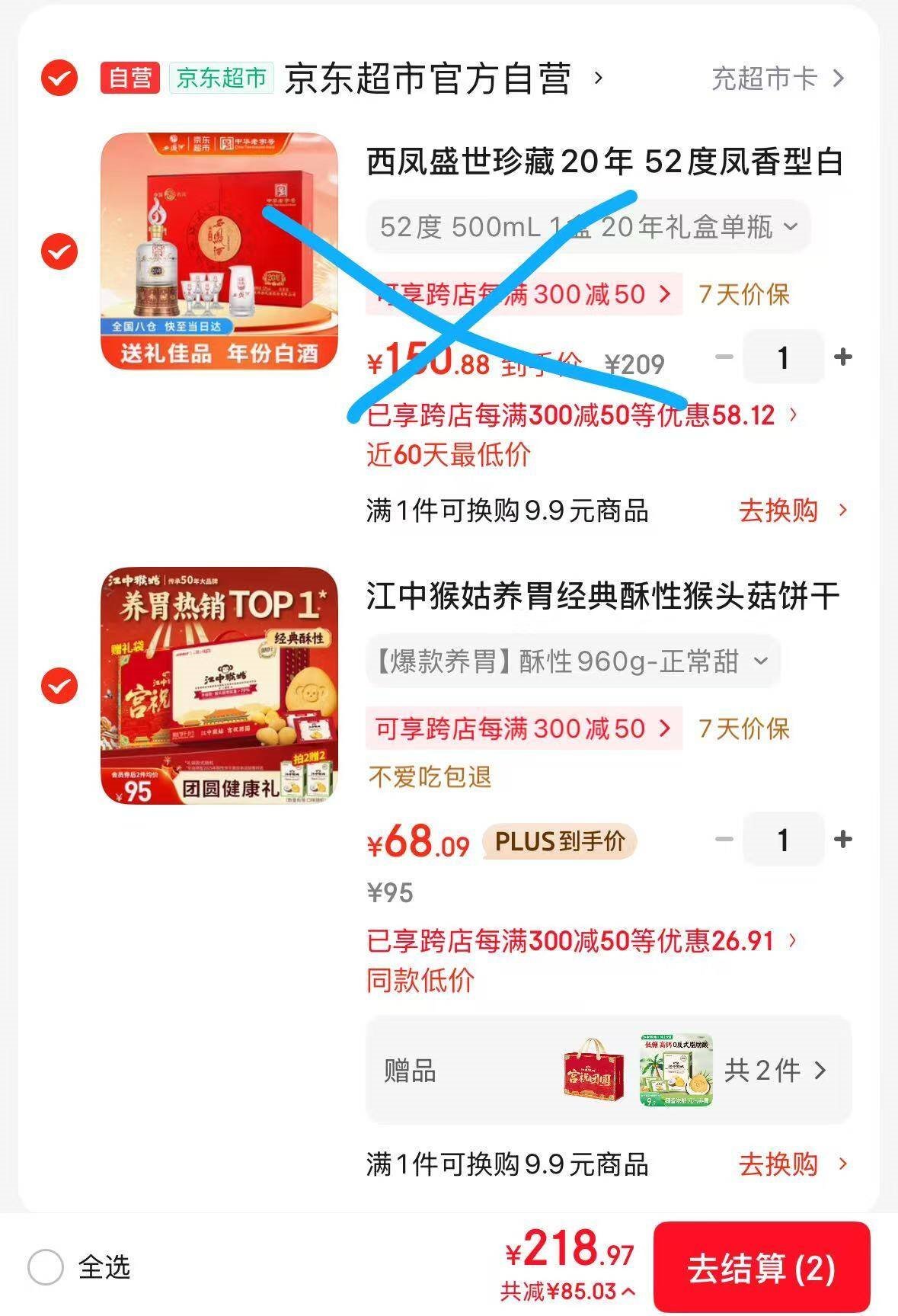Viewport: 898px width, 1316px height.
Task: Increase quantity of the 西凤 liquor
Action: pos(843,357)
